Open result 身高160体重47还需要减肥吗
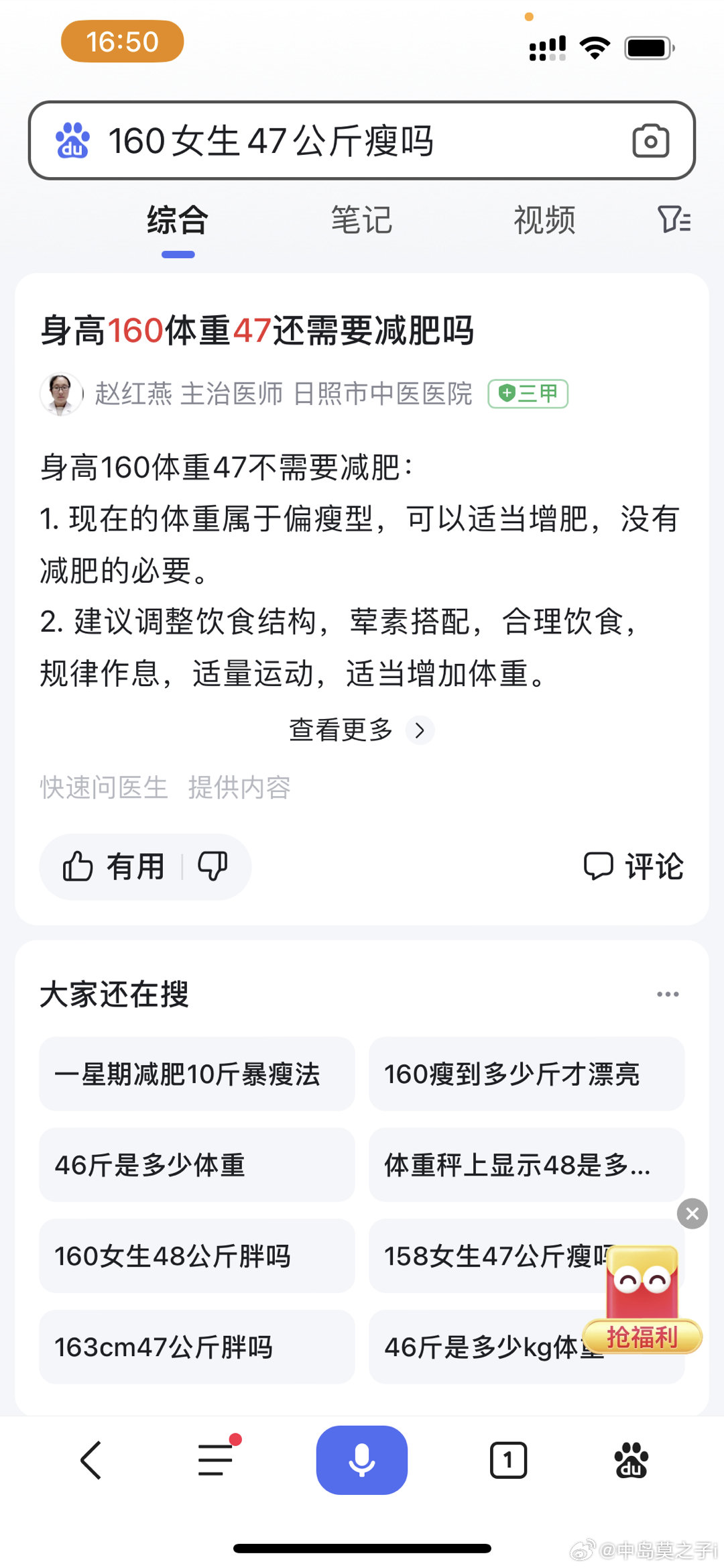 pos(257,331)
